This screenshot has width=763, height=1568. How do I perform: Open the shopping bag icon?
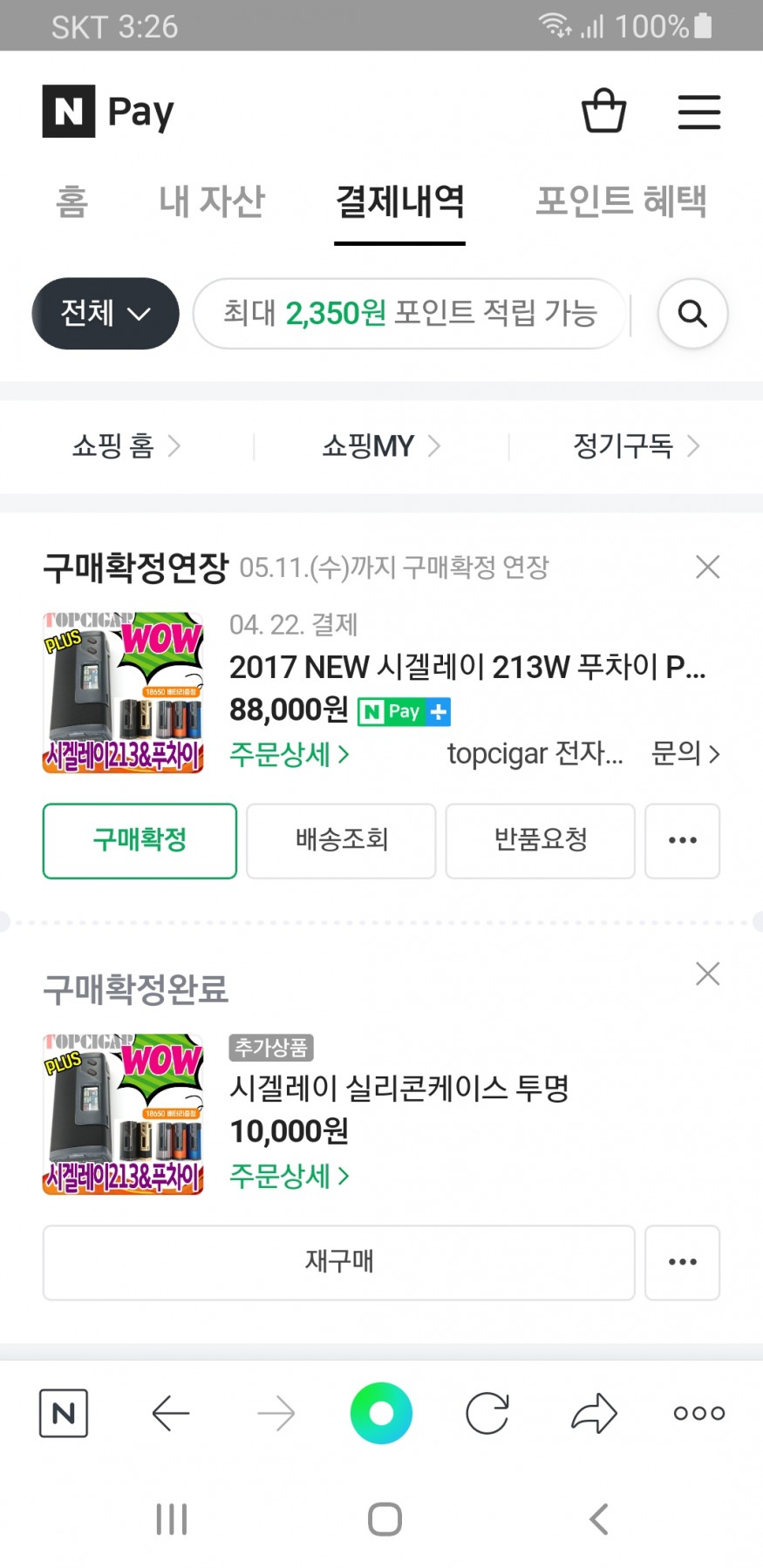603,112
